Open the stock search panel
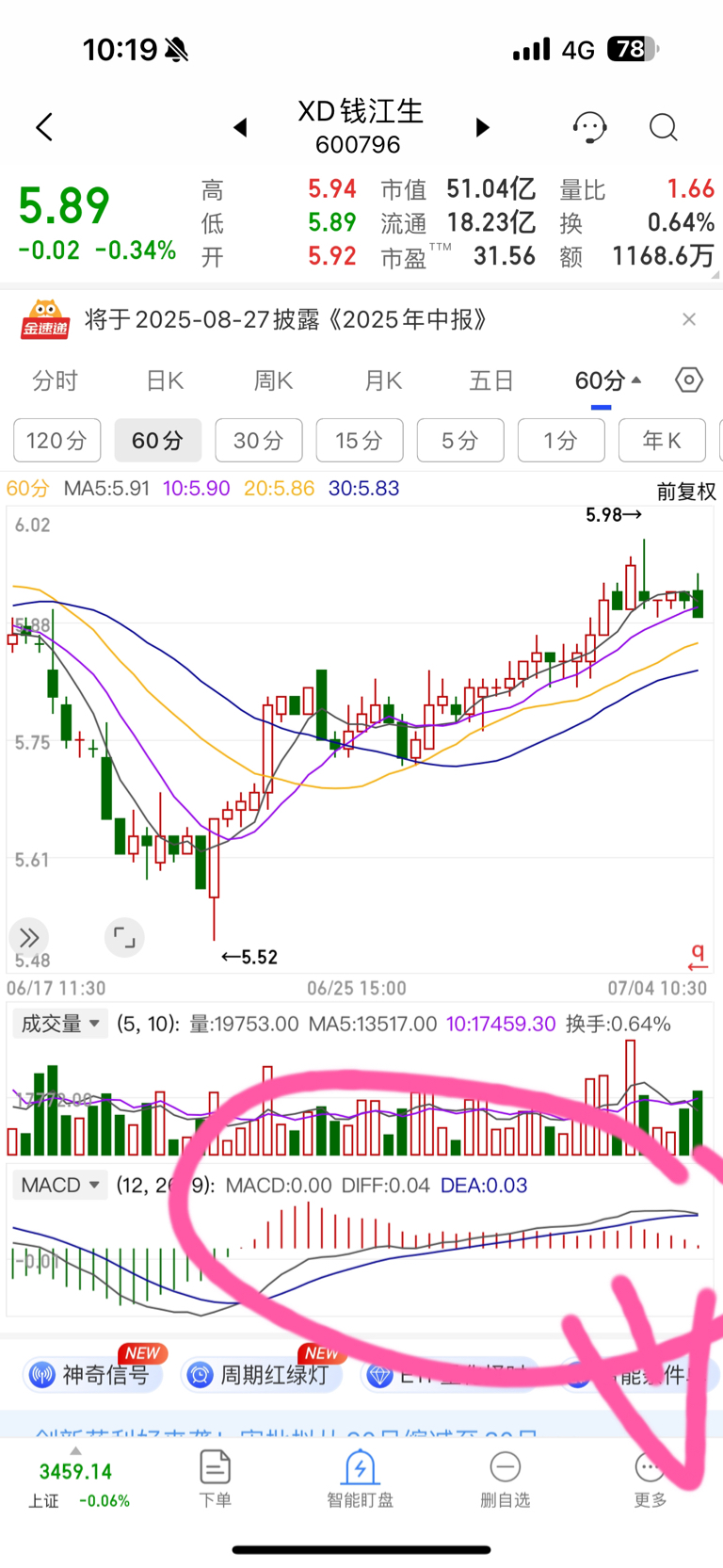Image resolution: width=723 pixels, height=1568 pixels. click(x=663, y=127)
